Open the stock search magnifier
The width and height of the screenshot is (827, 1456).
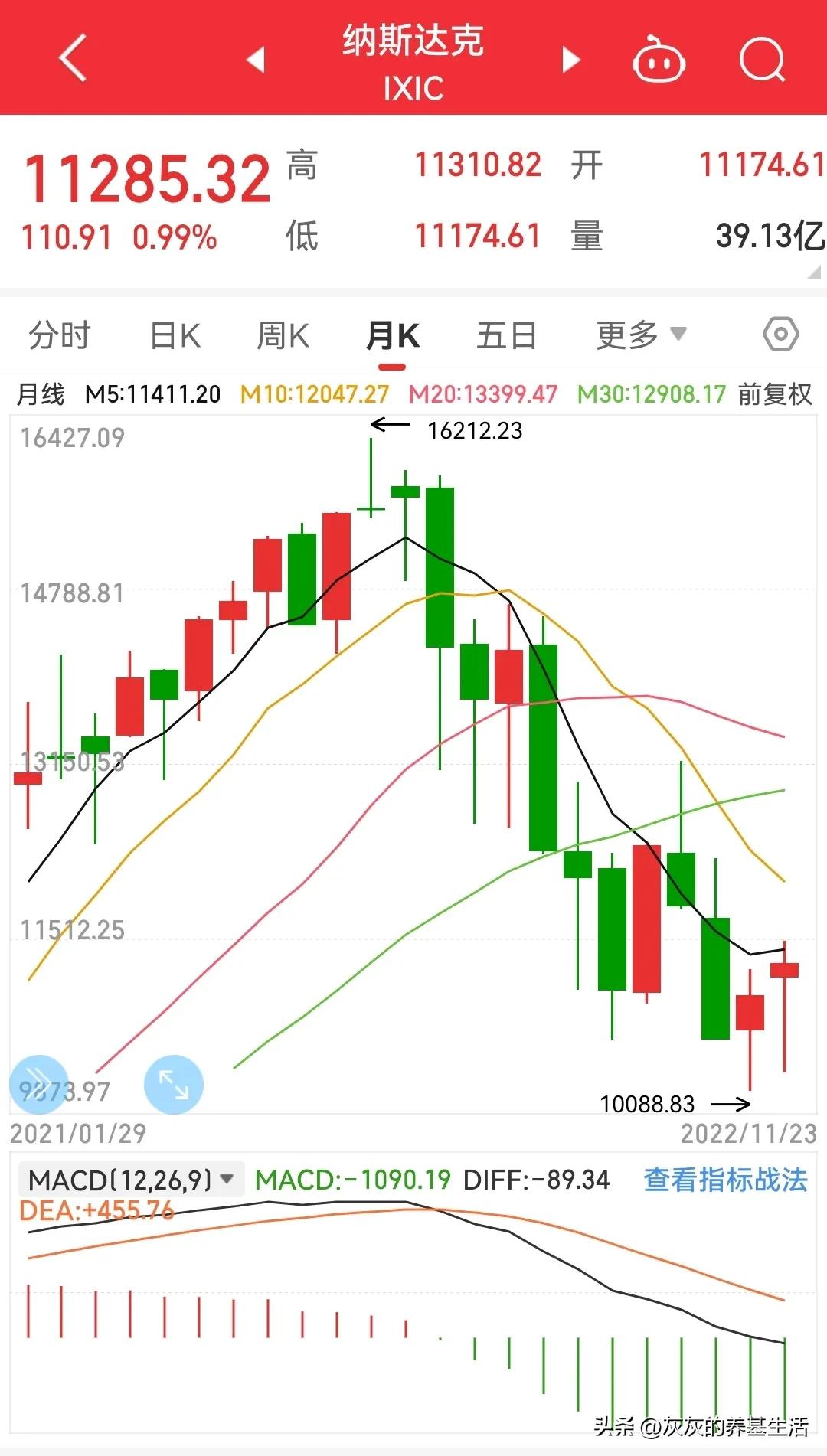click(760, 60)
